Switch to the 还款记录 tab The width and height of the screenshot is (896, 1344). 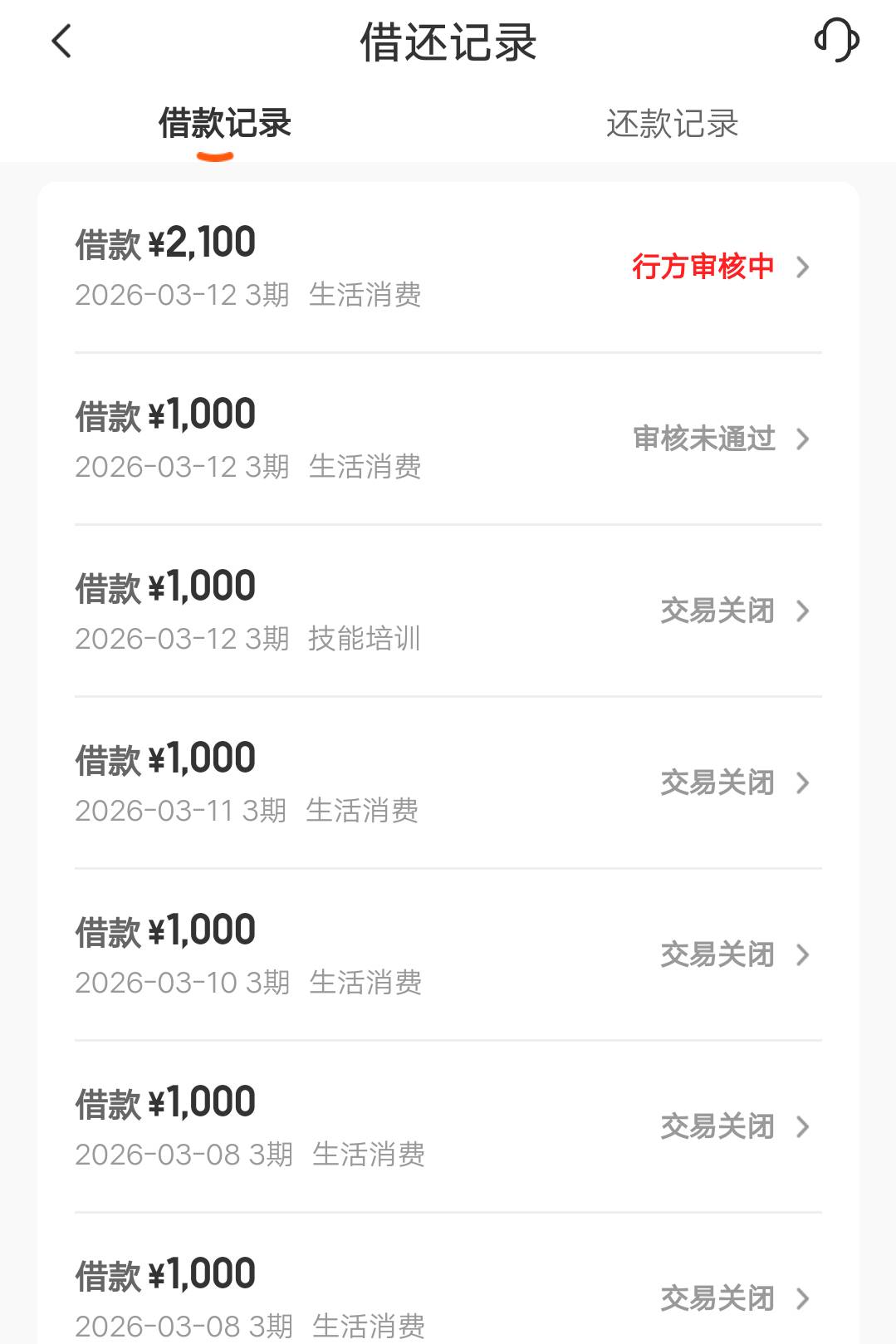(x=672, y=124)
